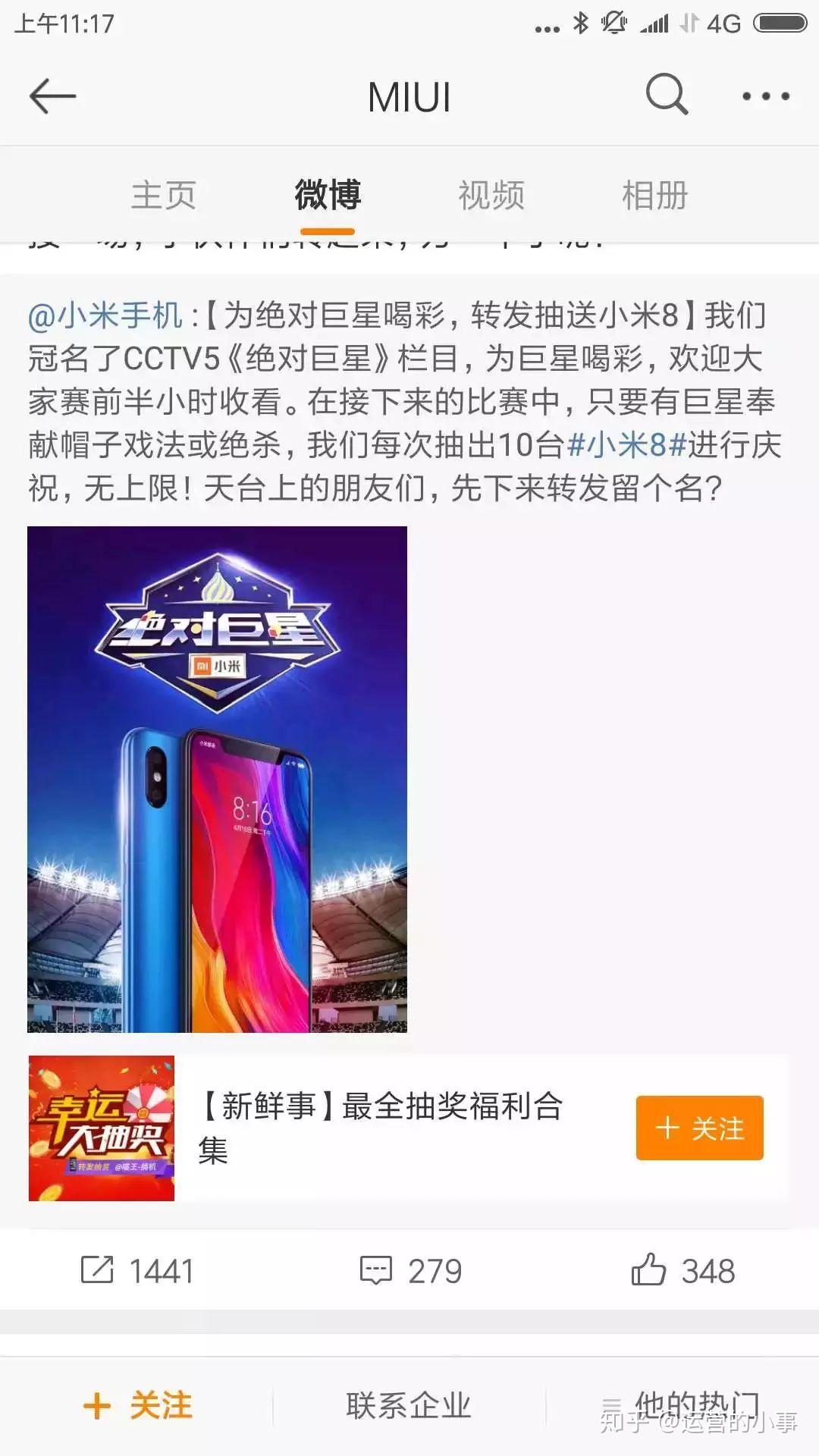The height and width of the screenshot is (1456, 819).
Task: Open 他的热门 posts
Action: 682,1405
